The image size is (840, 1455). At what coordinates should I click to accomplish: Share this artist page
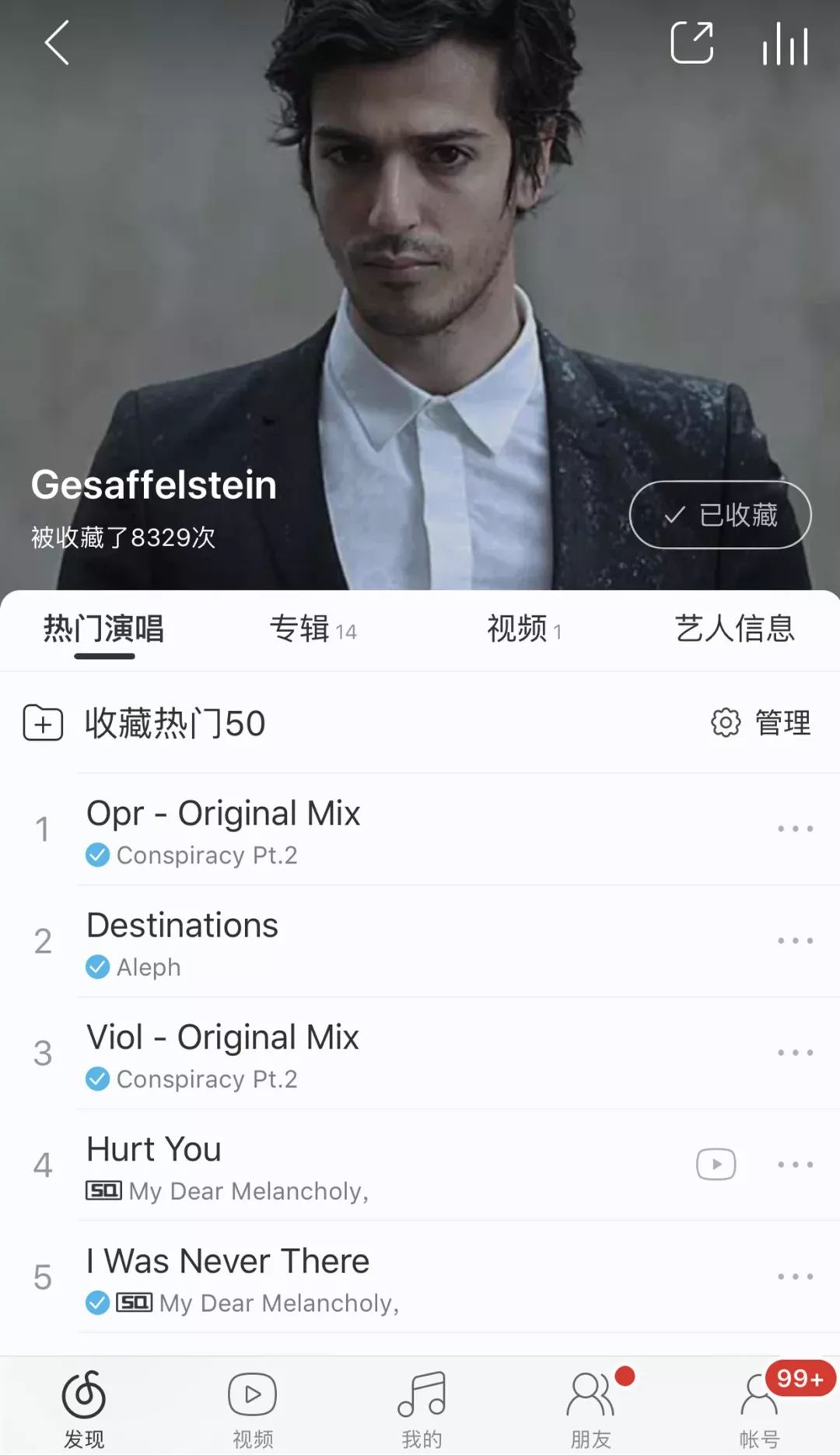click(x=691, y=43)
